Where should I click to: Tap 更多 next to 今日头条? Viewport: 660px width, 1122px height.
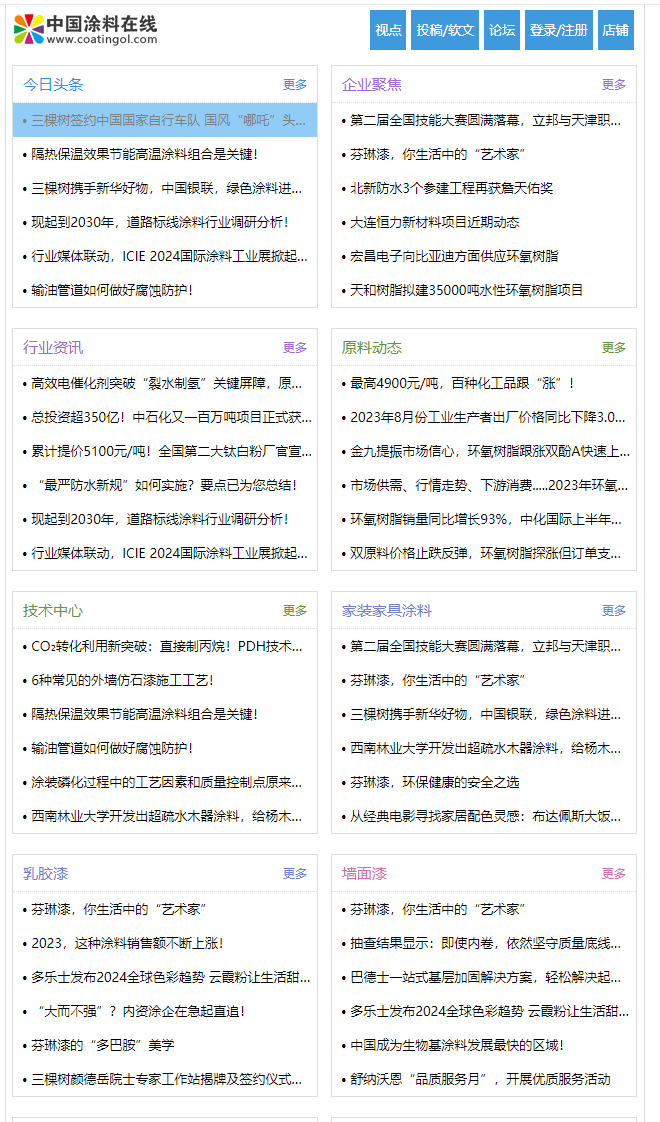click(x=295, y=84)
